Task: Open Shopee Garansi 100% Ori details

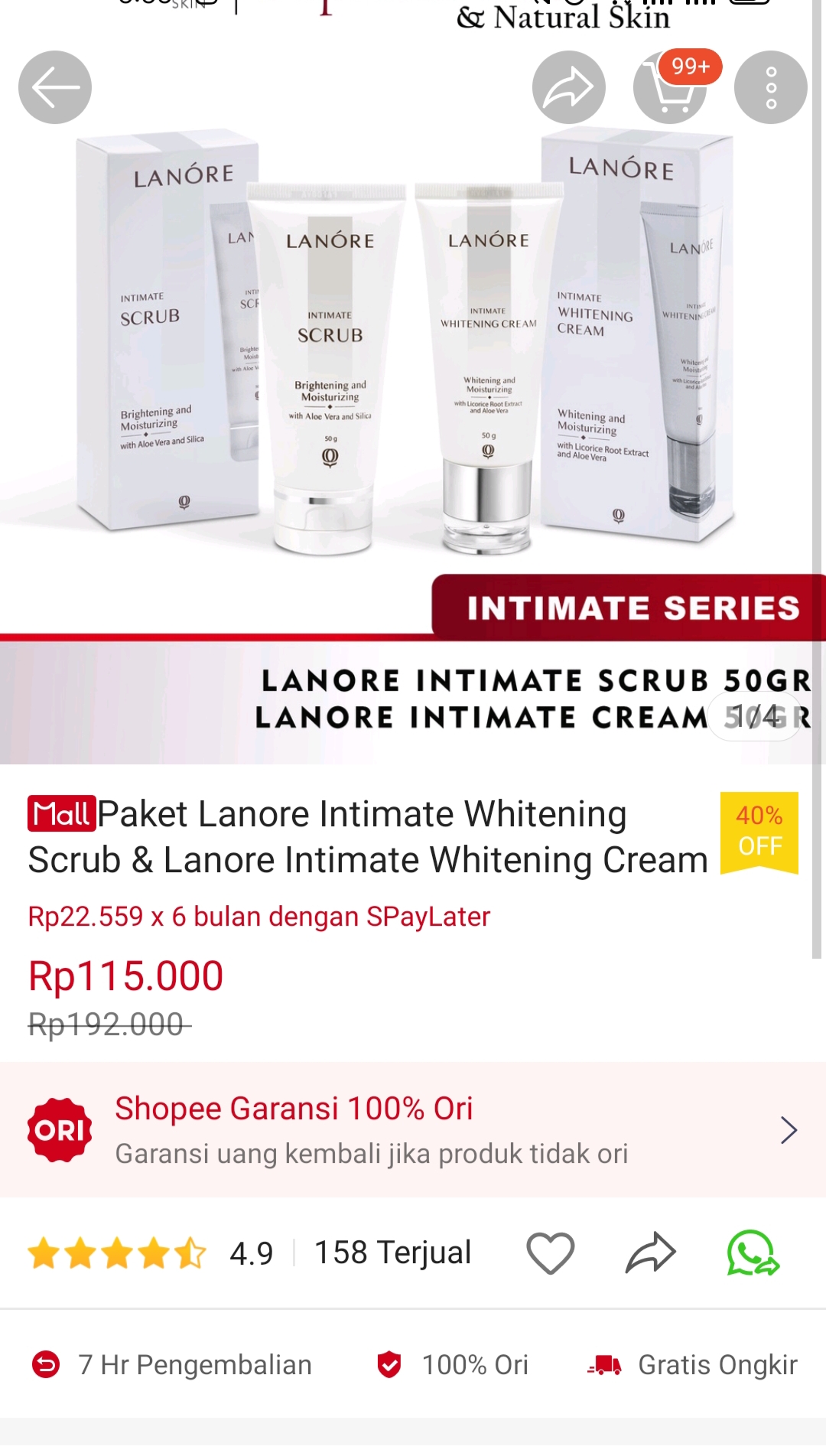Action: pyautogui.click(x=413, y=1129)
